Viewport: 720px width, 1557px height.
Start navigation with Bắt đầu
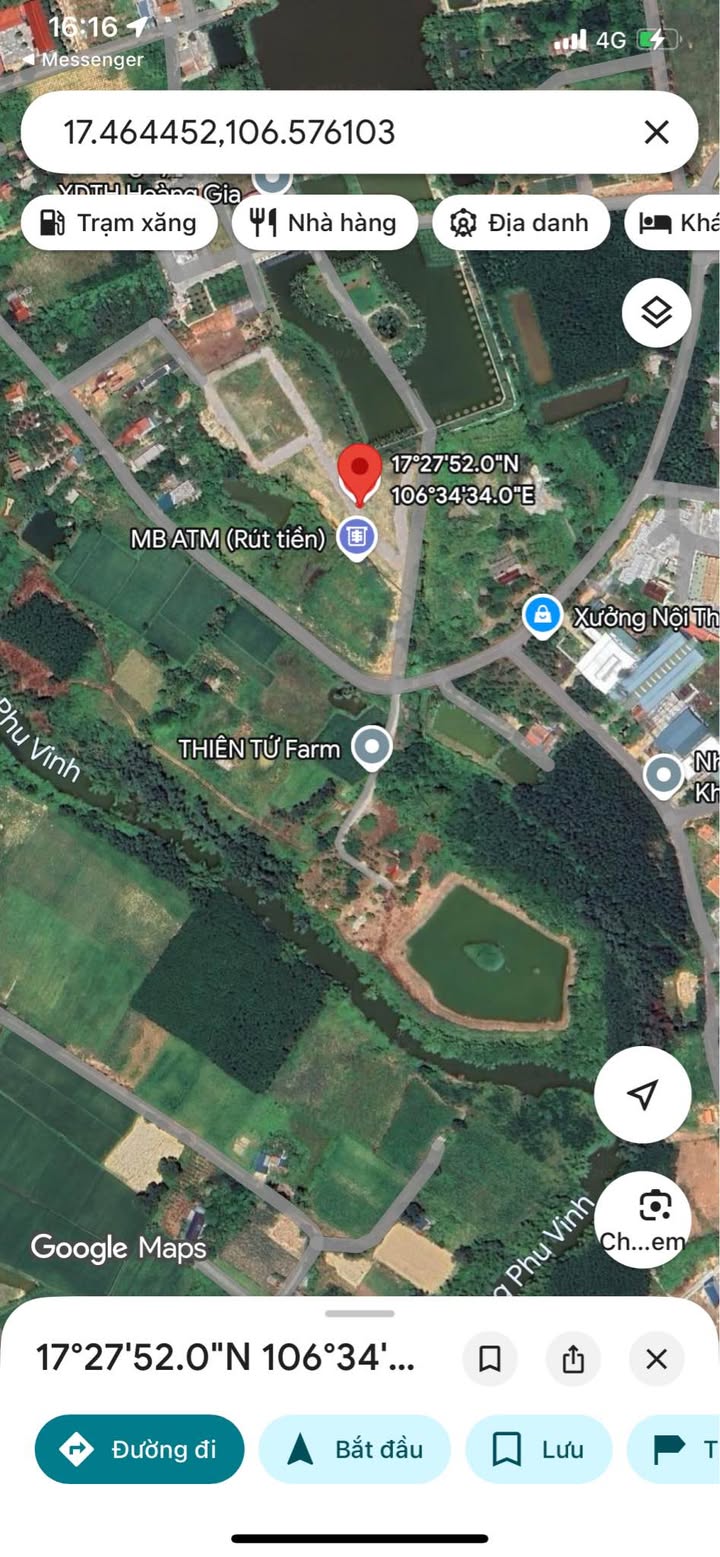click(355, 1449)
